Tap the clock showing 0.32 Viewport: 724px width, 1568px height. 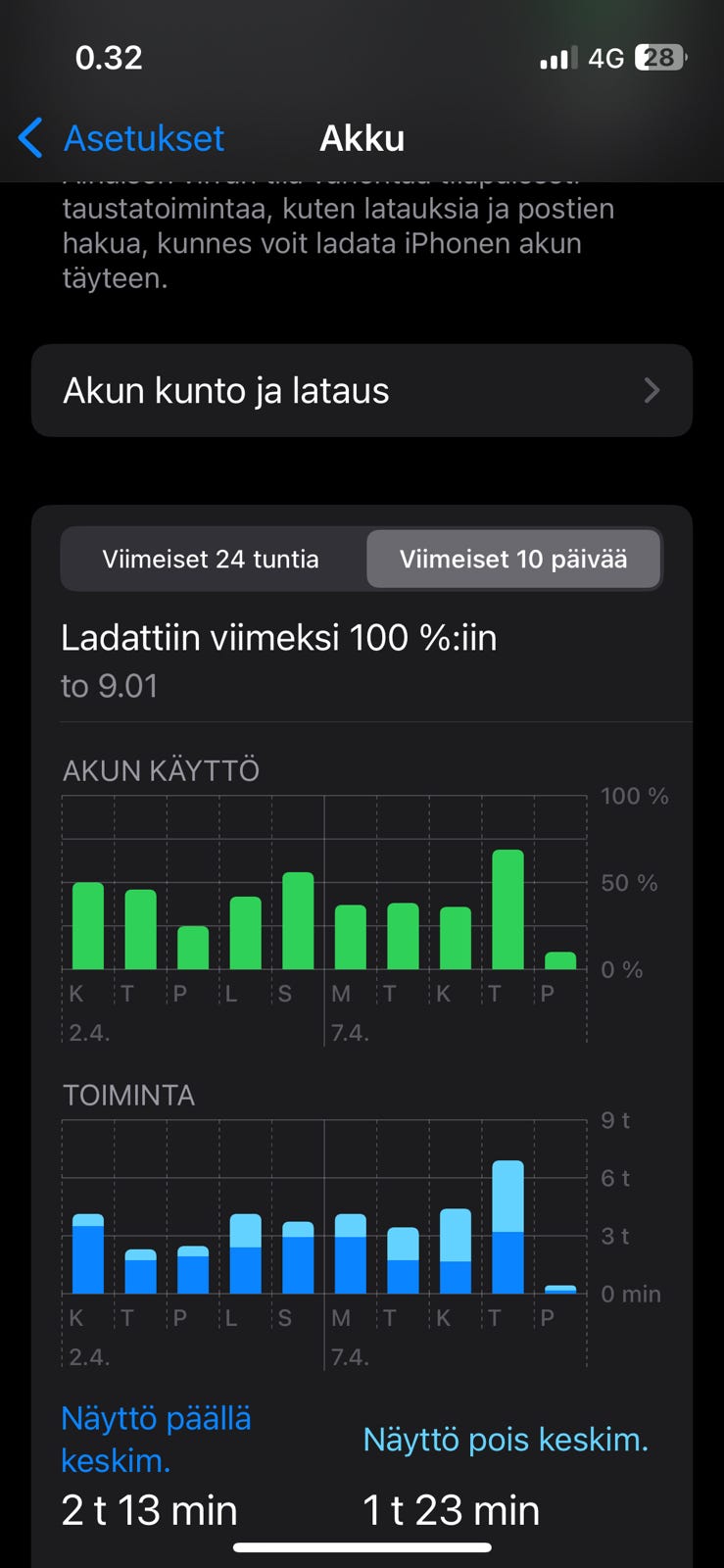(110, 57)
